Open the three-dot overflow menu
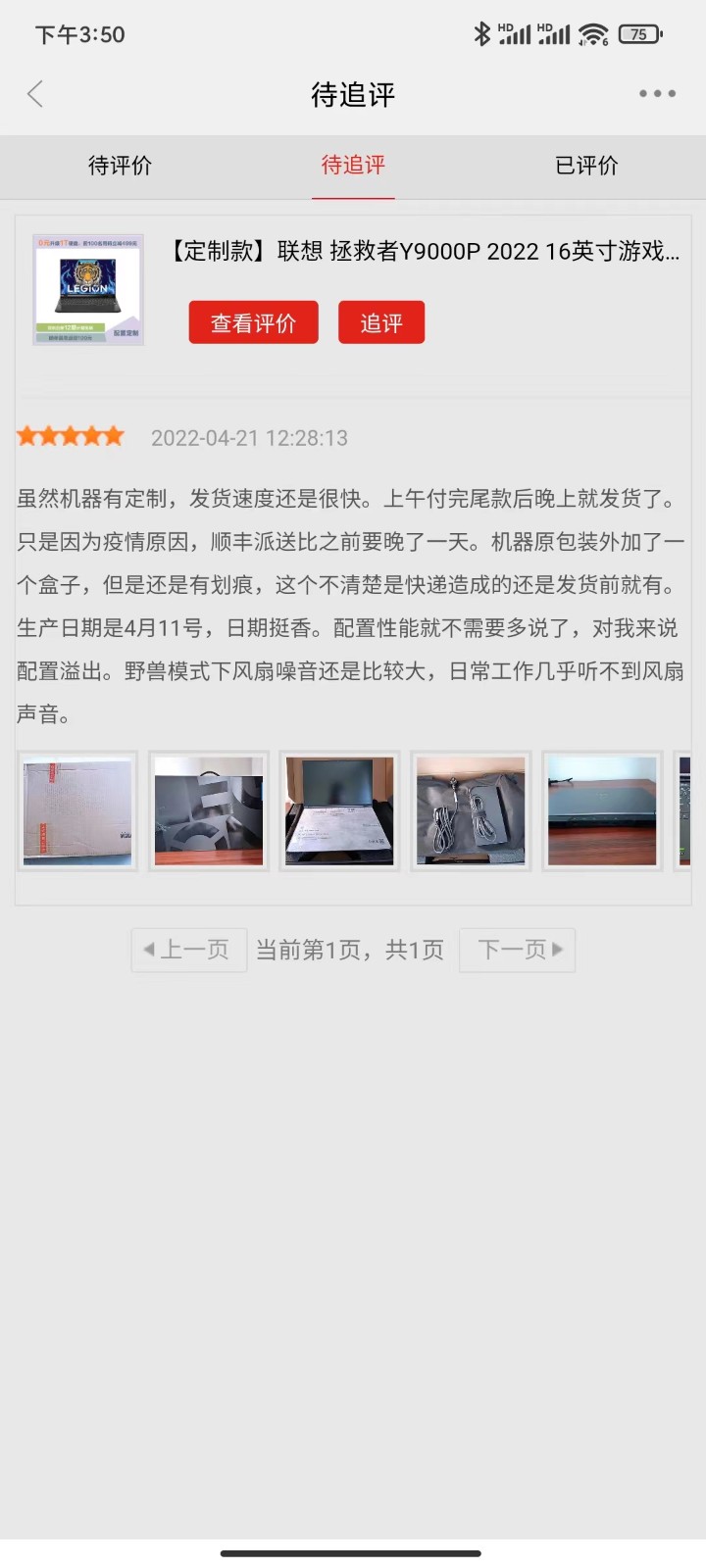Screen dimensions: 706x1568 657,94
